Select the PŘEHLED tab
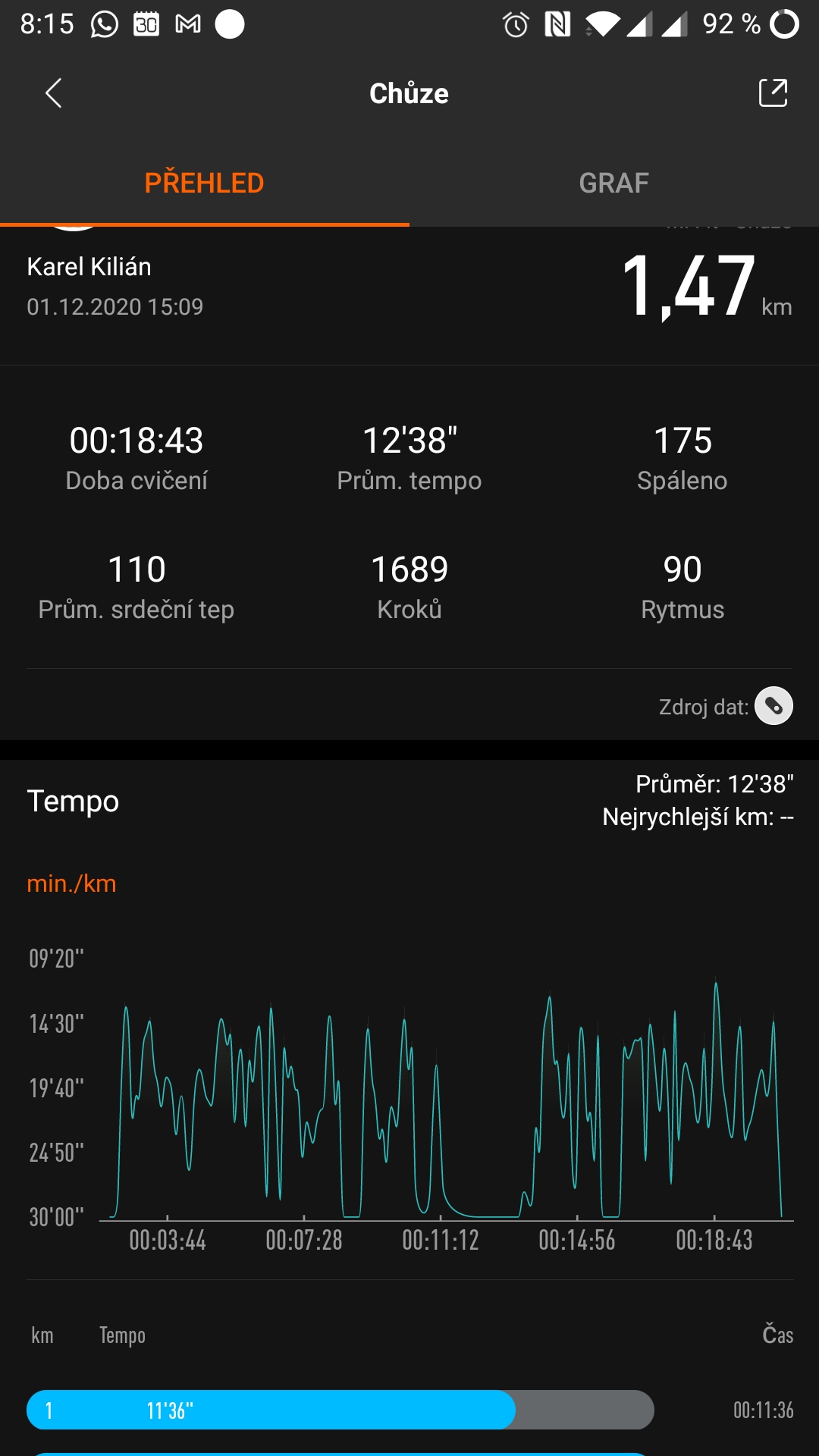The width and height of the screenshot is (819, 1456). [204, 183]
